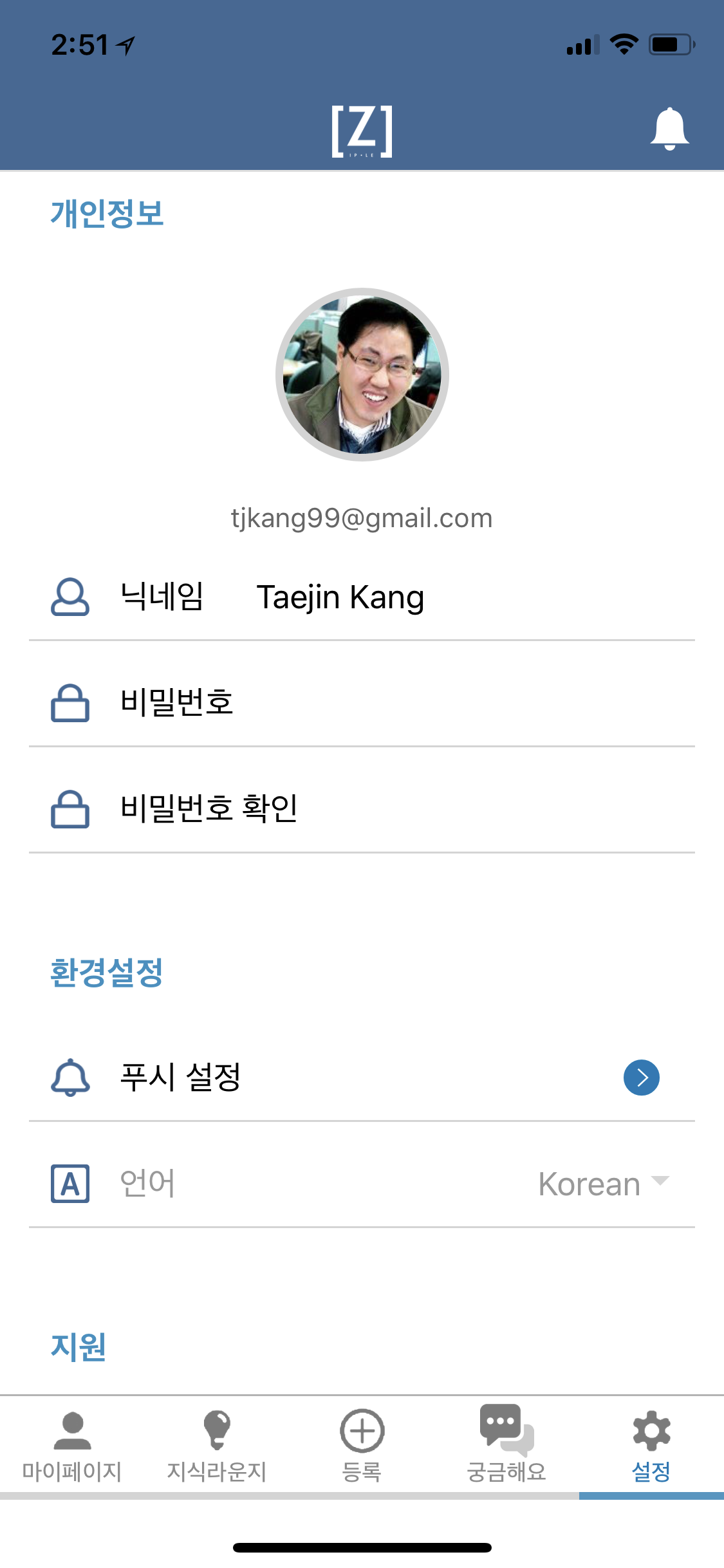This screenshot has width=724, height=1568.
Task: Expand the Korean language dropdown
Action: point(604,1184)
